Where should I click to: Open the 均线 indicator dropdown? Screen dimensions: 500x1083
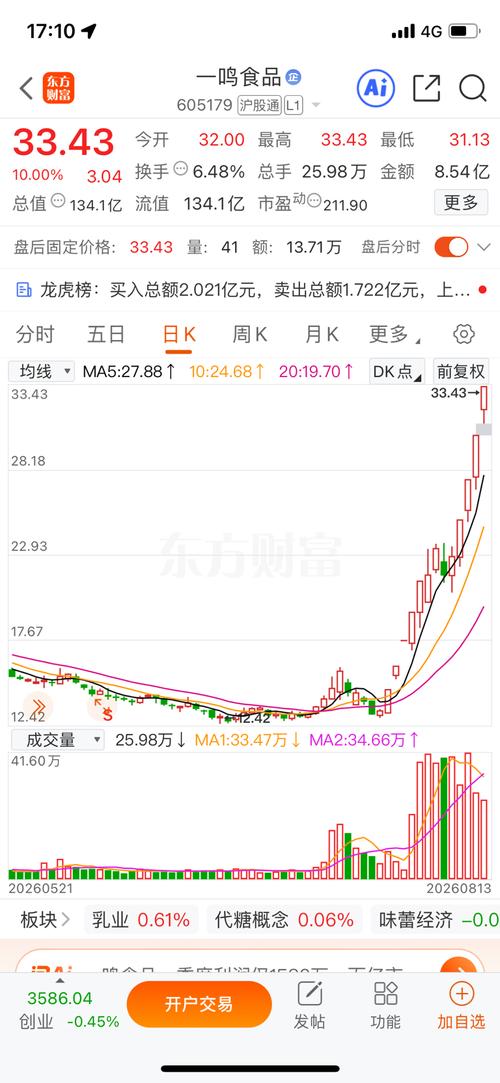click(x=41, y=372)
